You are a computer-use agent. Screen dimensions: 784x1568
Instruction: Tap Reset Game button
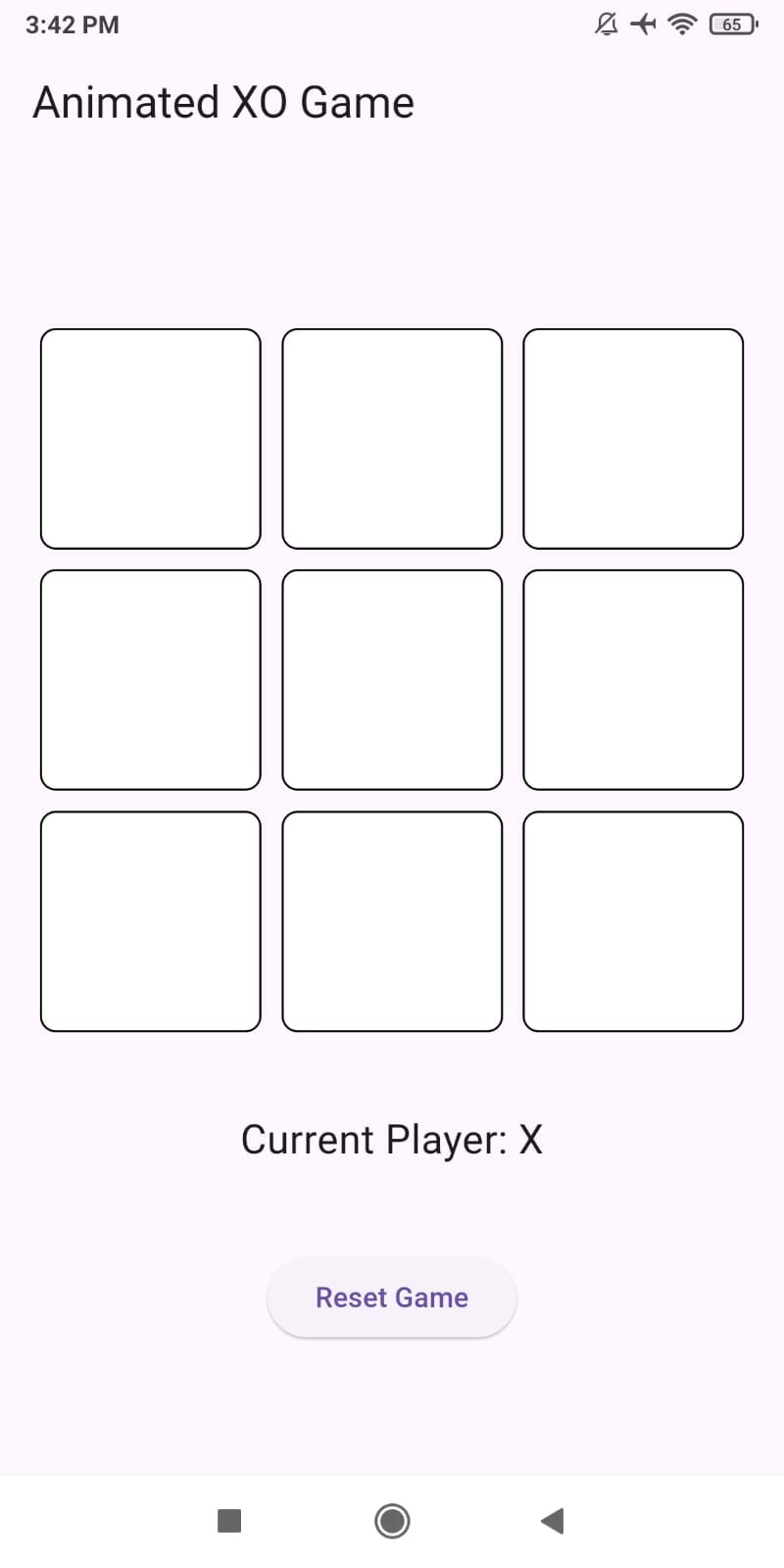(392, 1298)
